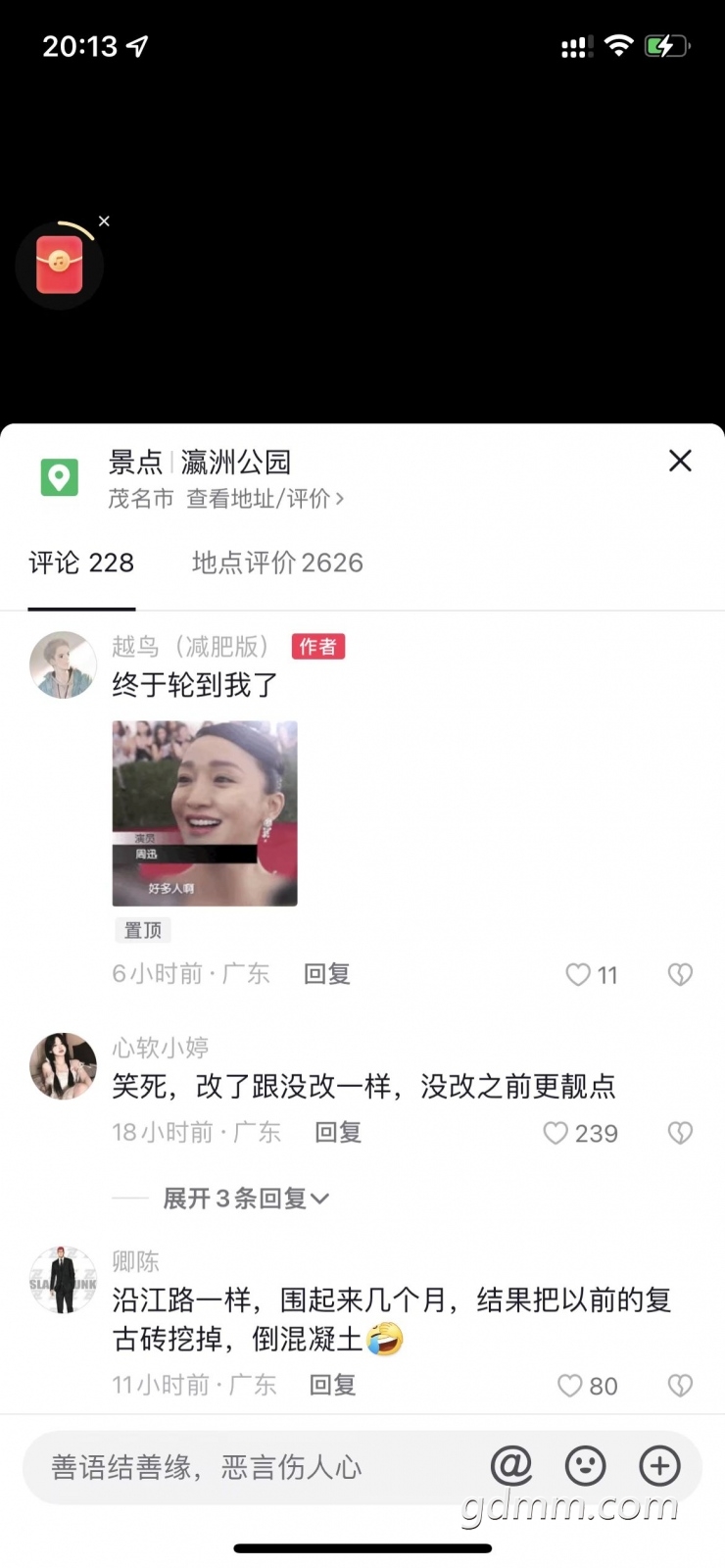Dismiss the red envelope floating widget
Screen dimensions: 725x1568
pyautogui.click(x=104, y=221)
